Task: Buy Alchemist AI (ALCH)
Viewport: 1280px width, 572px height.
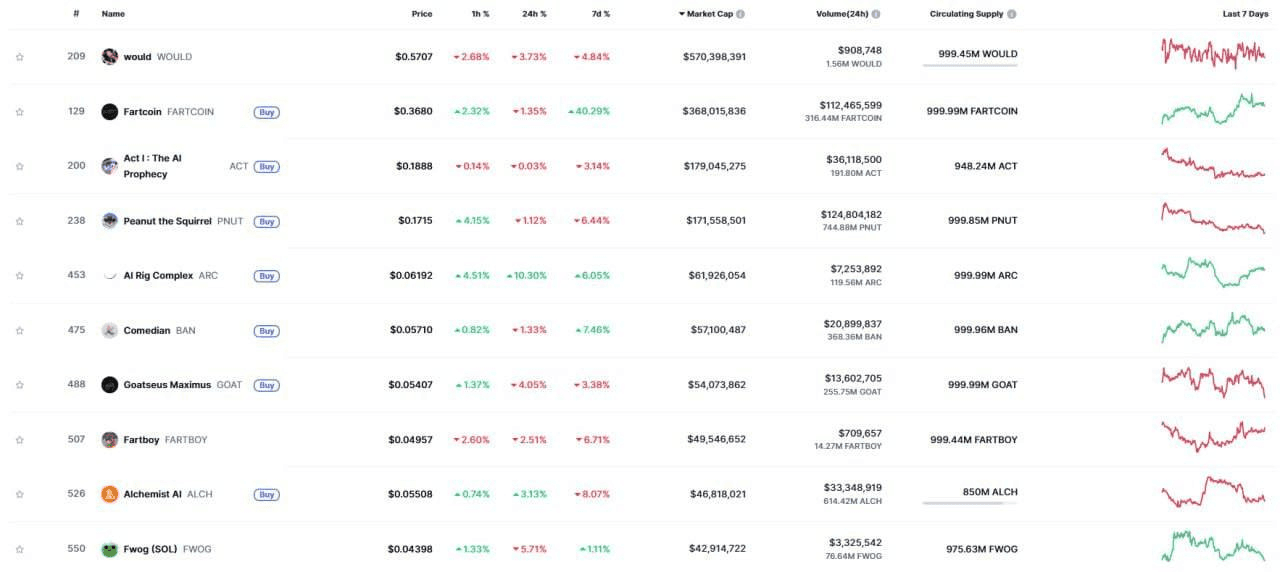Action: (x=266, y=494)
